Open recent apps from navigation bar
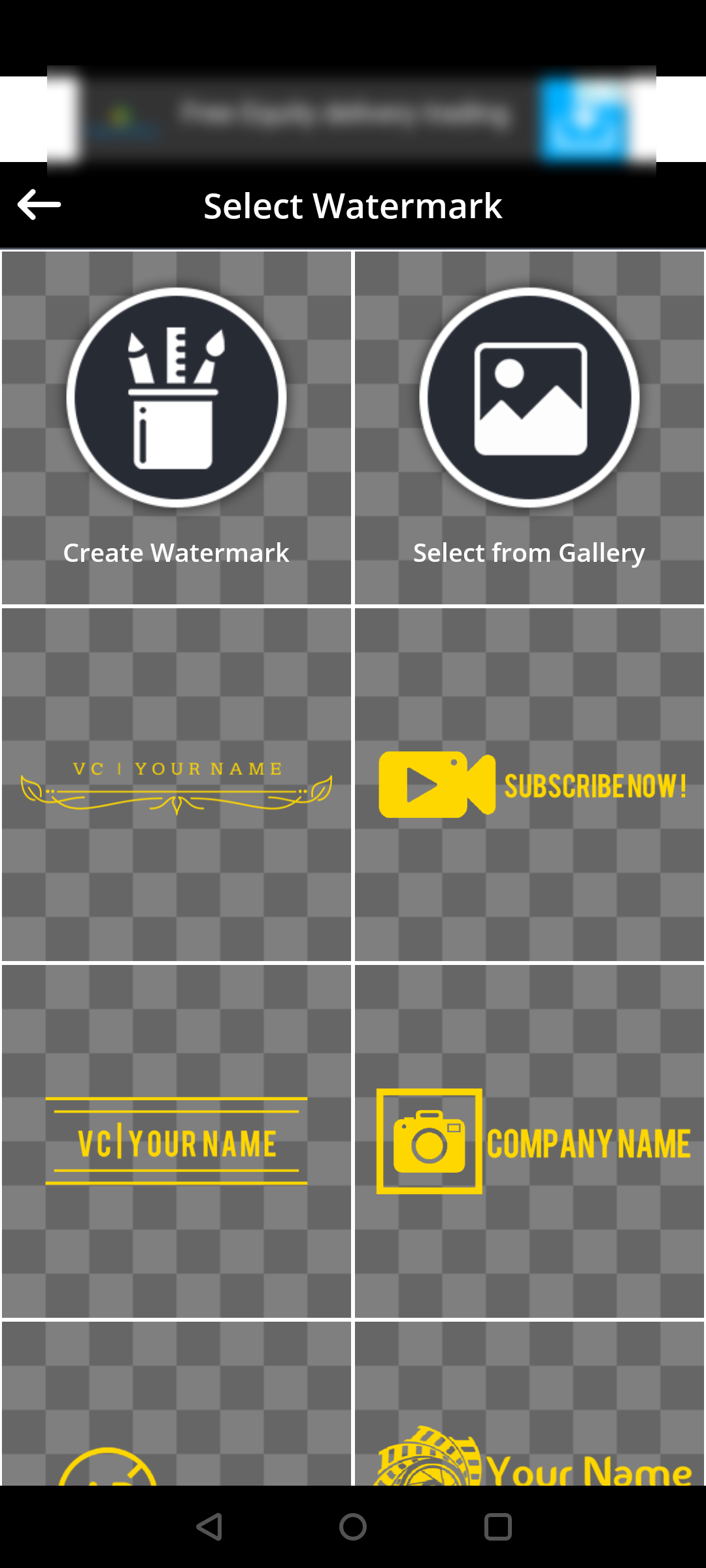This screenshot has width=706, height=1568. pyautogui.click(x=497, y=1527)
